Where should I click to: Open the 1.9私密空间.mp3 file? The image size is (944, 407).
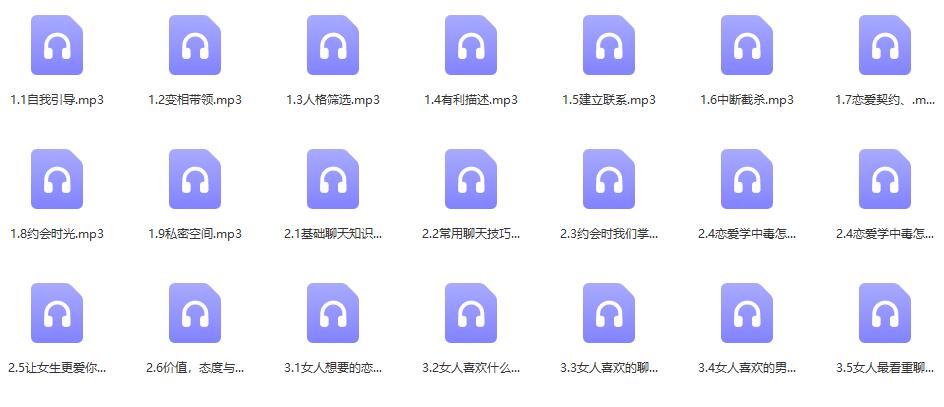[195, 180]
